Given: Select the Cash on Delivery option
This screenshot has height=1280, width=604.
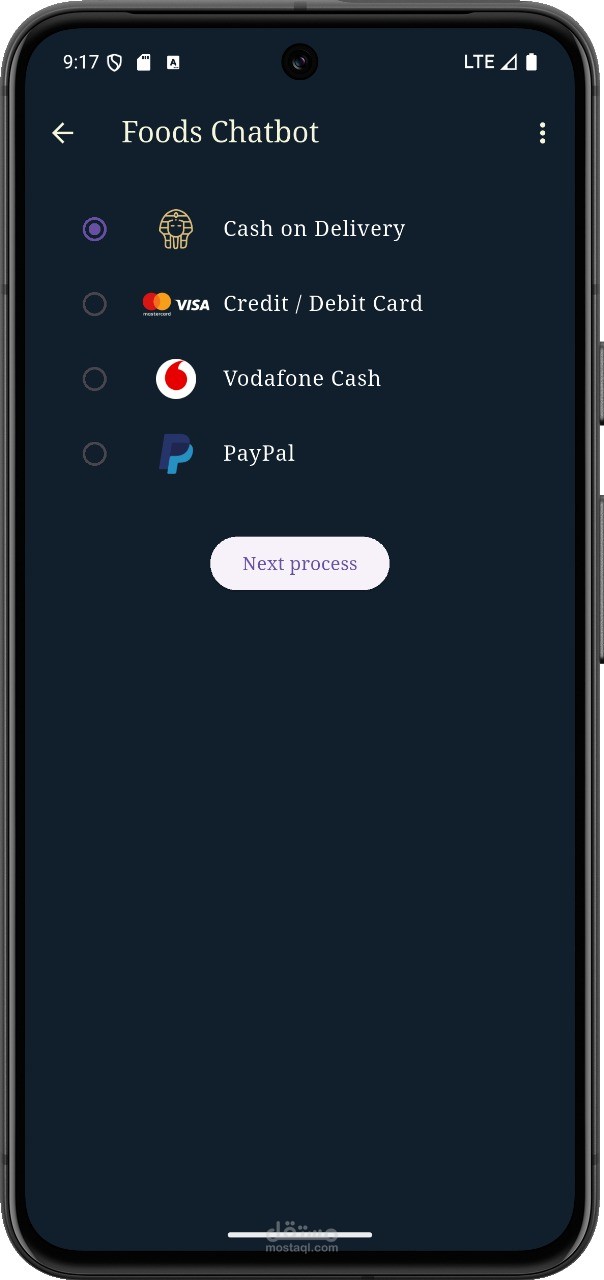Looking at the screenshot, I should [94, 229].
